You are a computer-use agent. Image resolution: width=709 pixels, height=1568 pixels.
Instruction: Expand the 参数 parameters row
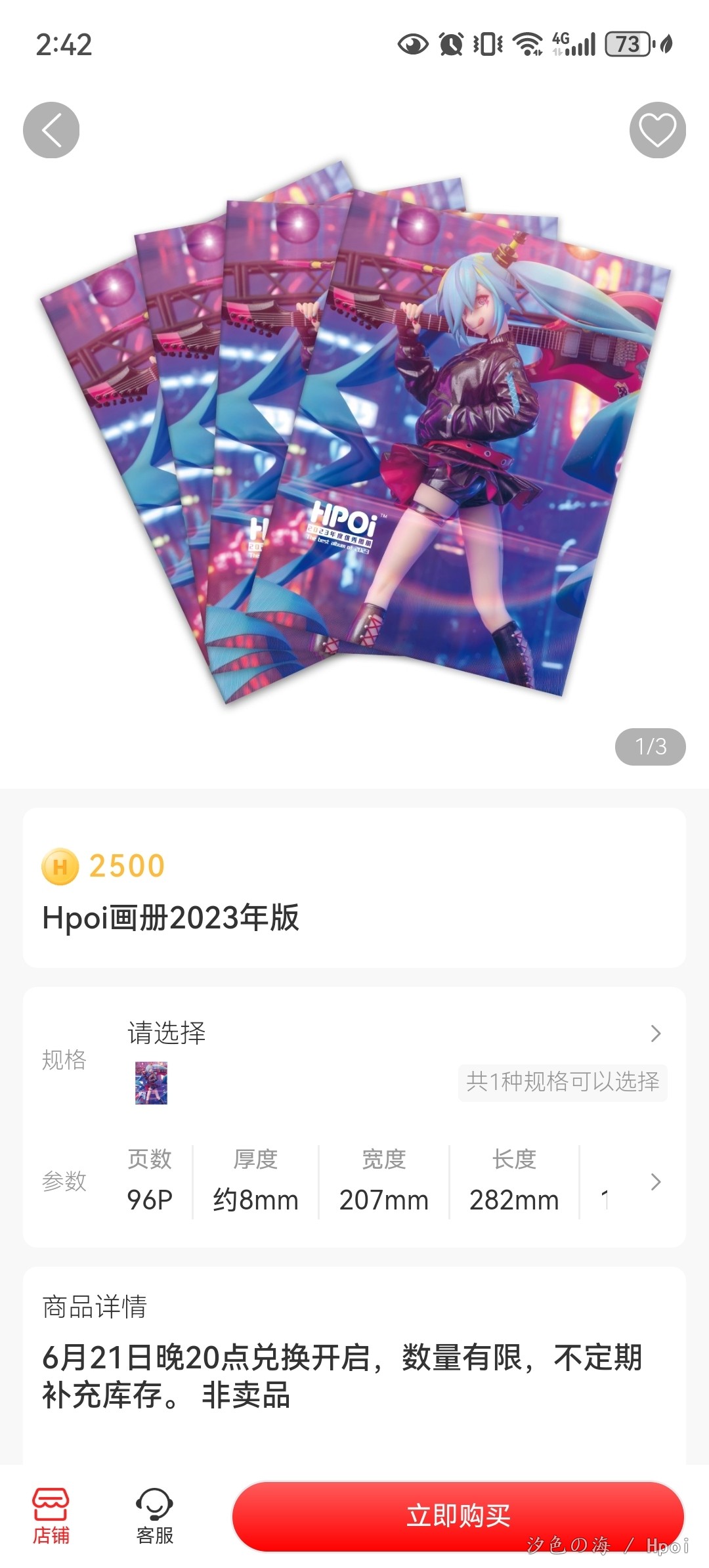point(354,1181)
